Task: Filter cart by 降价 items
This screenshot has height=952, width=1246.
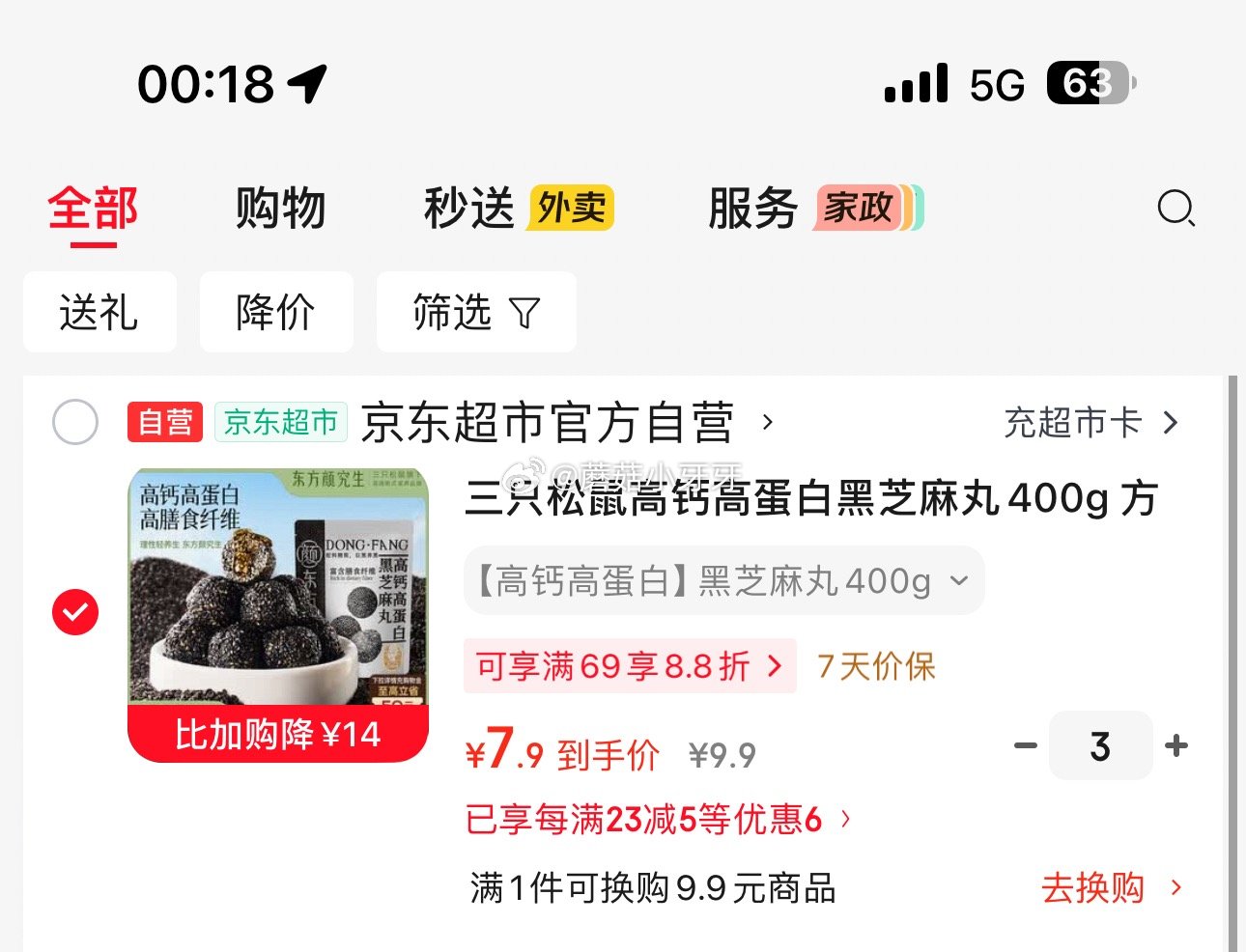Action: point(276,312)
